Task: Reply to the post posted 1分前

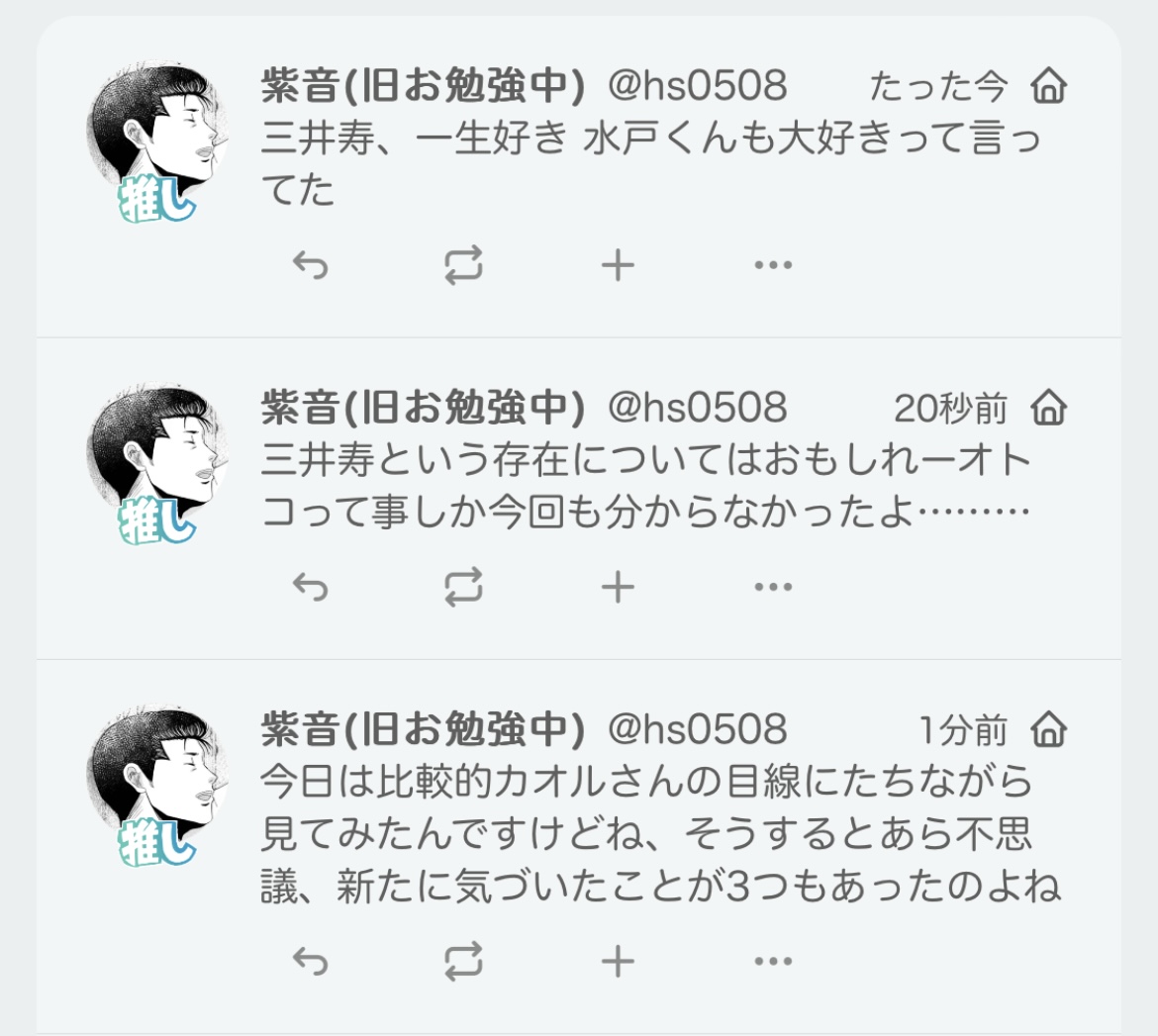Action: pyautogui.click(x=311, y=961)
